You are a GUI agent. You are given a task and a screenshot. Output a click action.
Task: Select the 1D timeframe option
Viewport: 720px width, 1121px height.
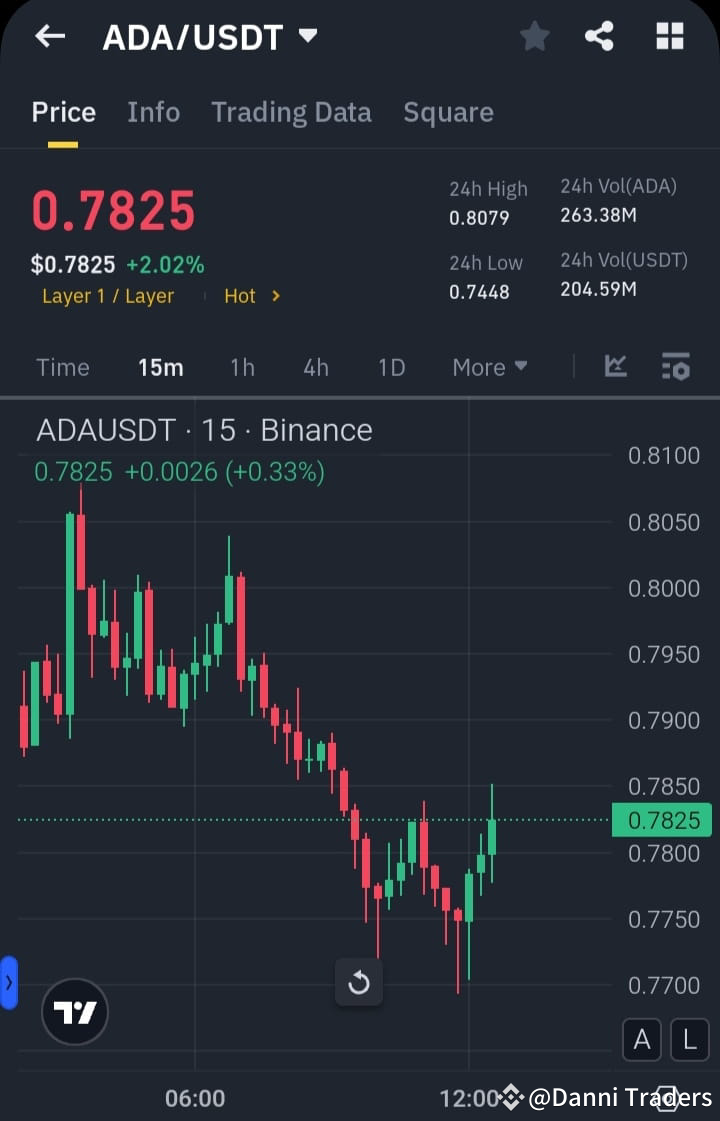pyautogui.click(x=391, y=367)
